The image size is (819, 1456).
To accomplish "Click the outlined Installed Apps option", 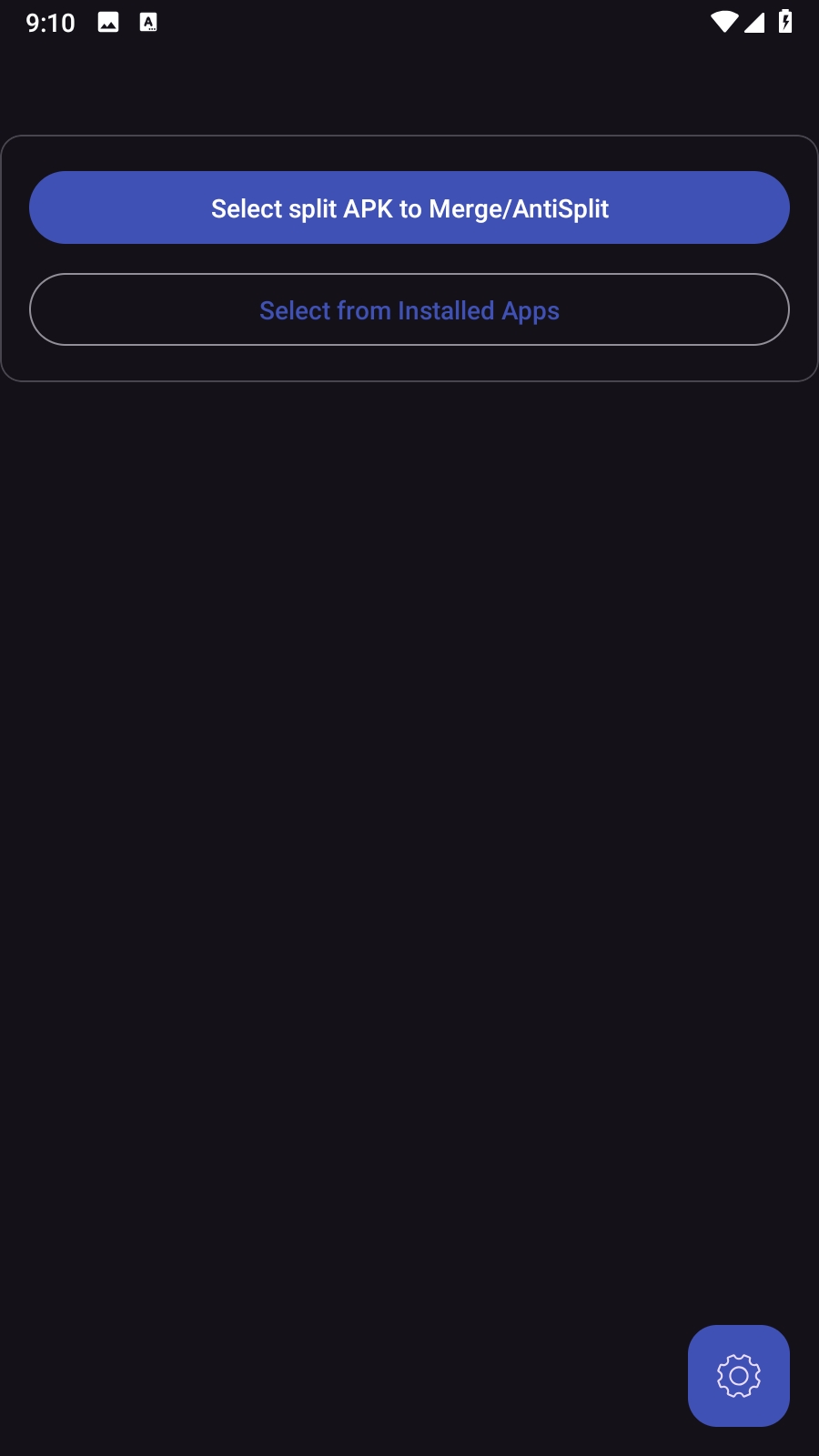I will click(409, 309).
